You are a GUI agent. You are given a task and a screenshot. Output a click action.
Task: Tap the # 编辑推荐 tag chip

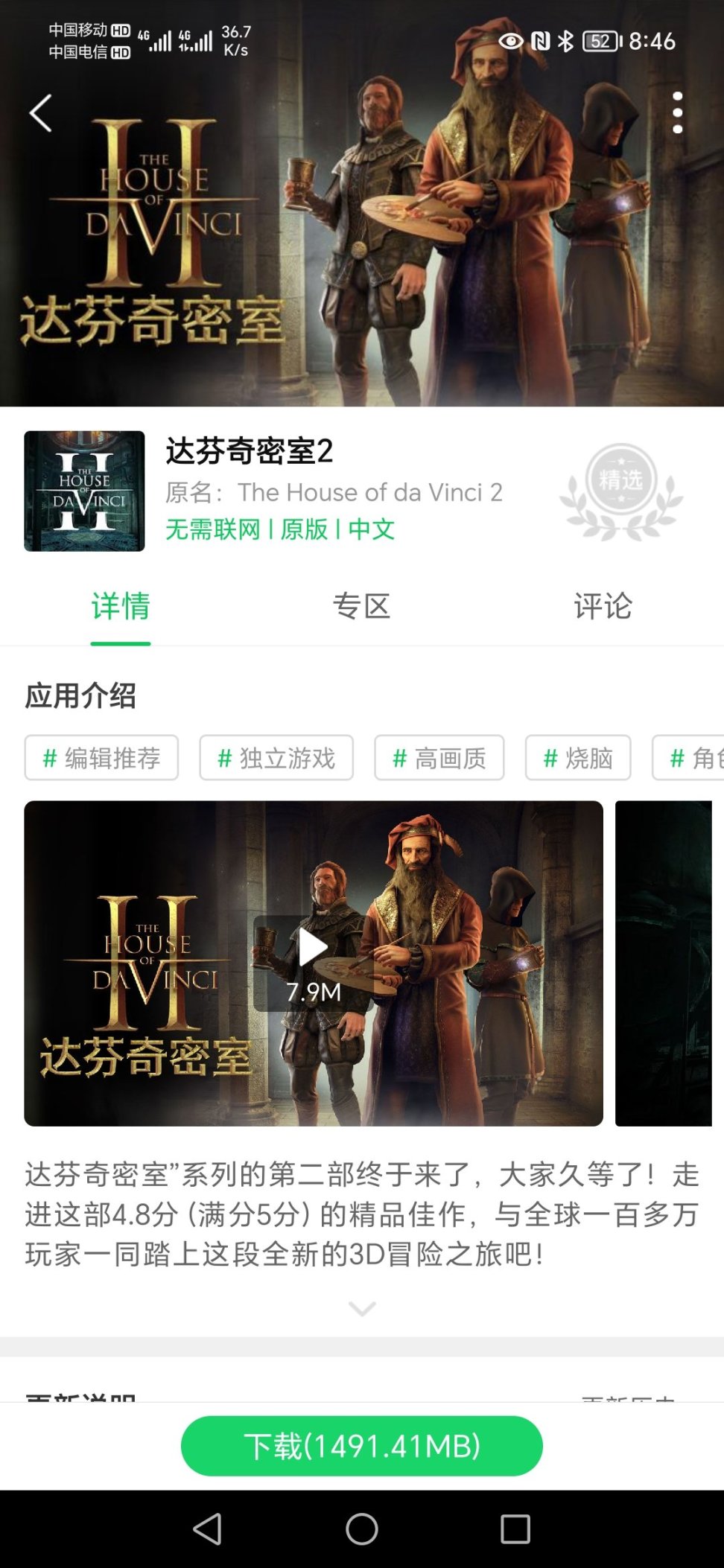point(101,758)
